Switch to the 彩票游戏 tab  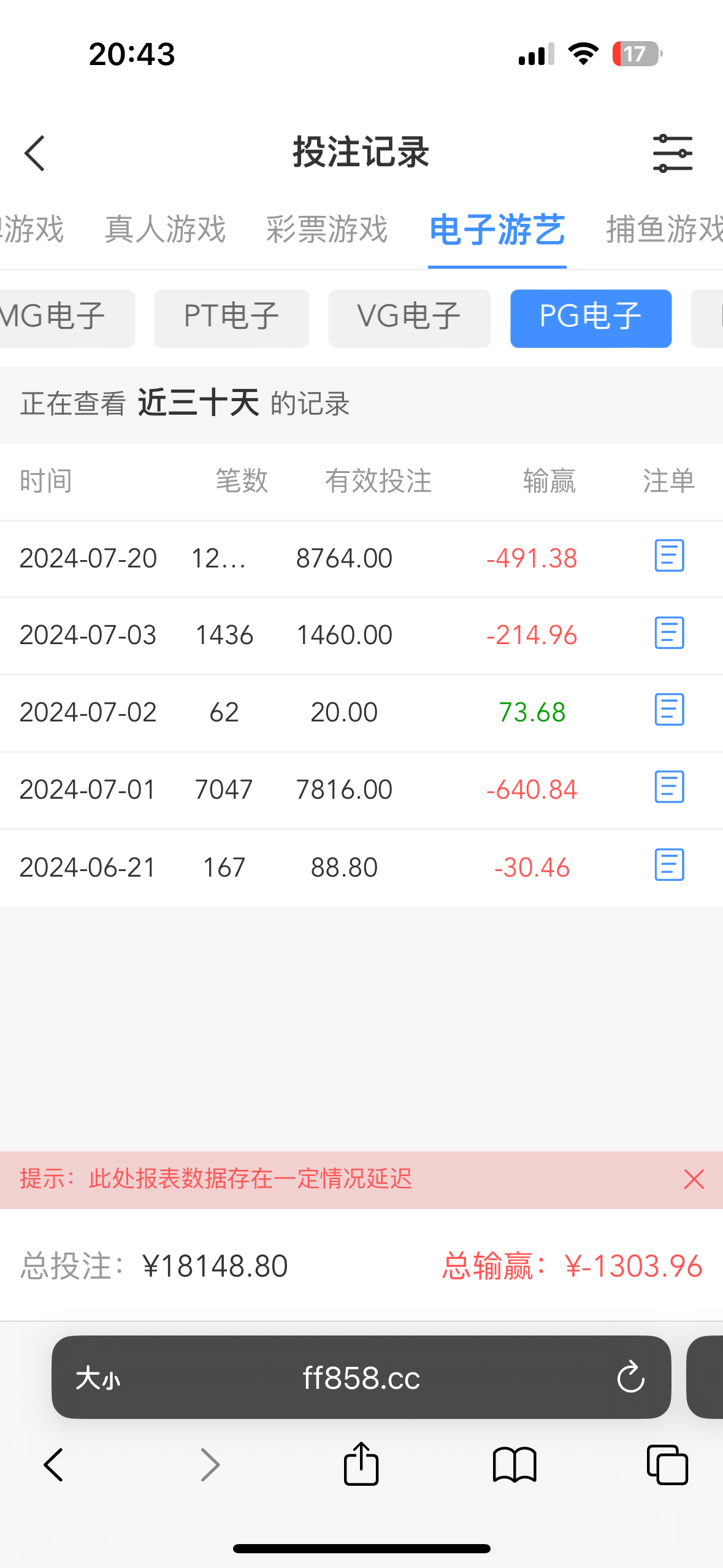point(327,229)
